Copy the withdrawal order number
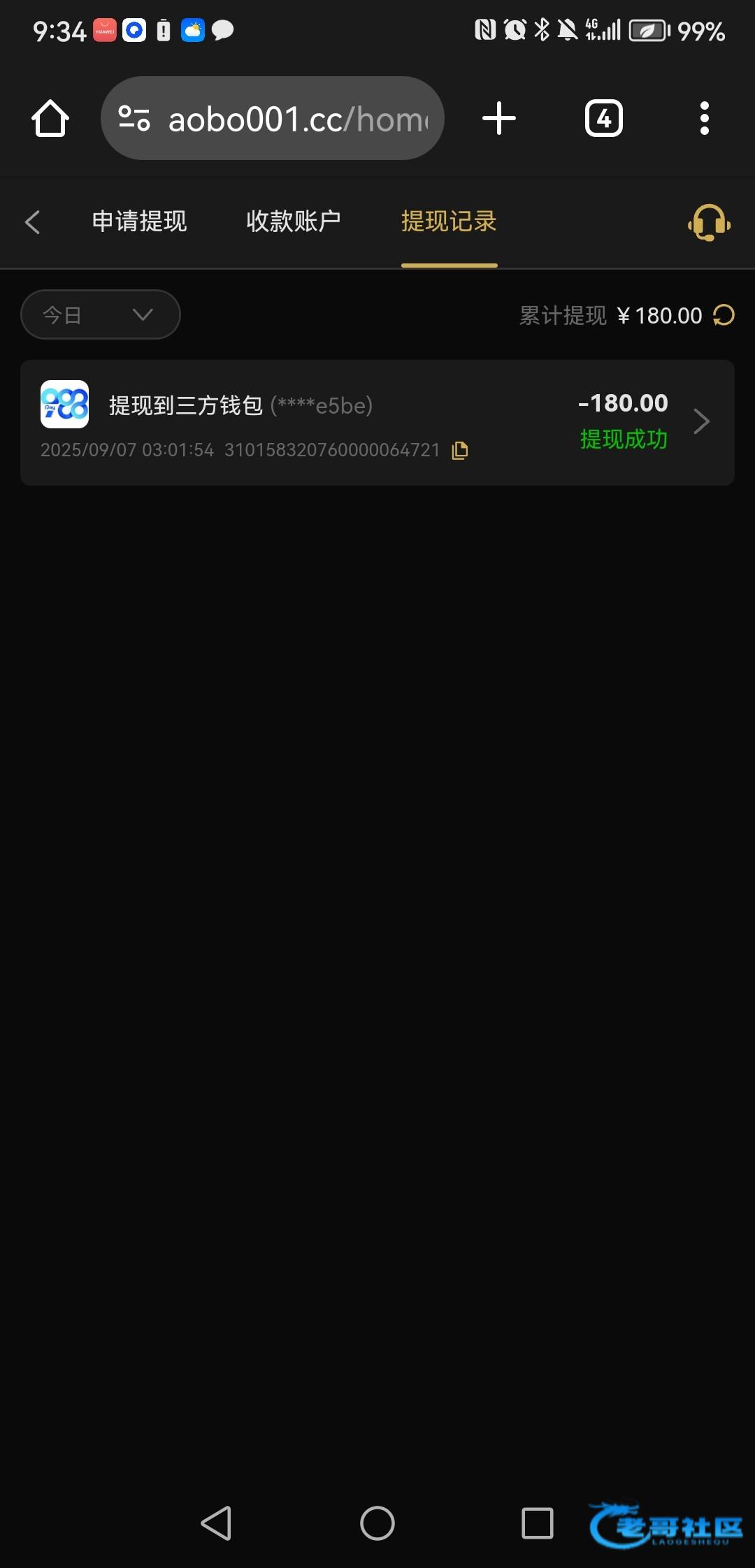The width and height of the screenshot is (755, 1568). 460,451
